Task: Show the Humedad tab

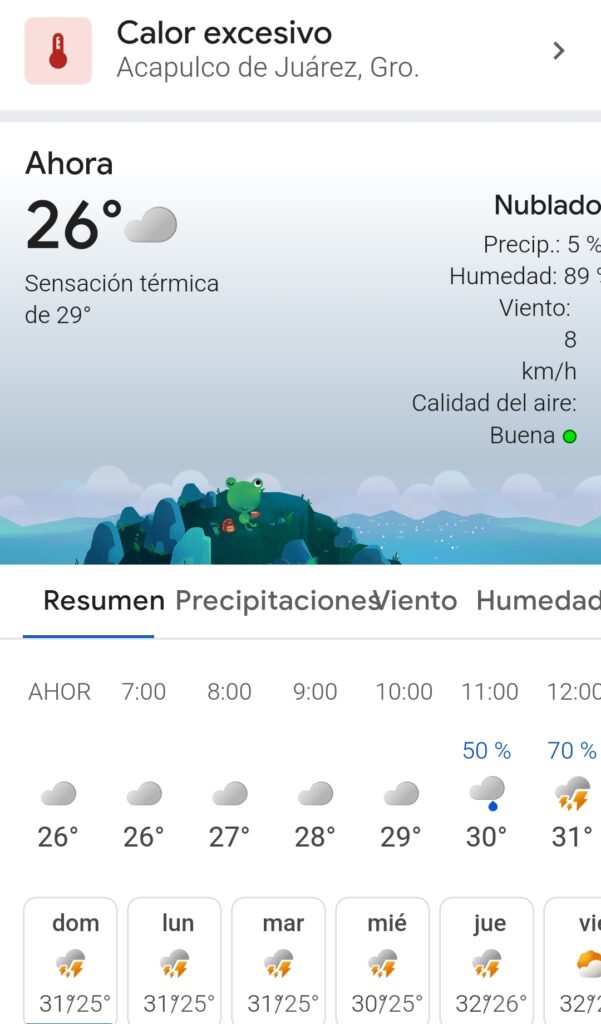Action: 538,601
